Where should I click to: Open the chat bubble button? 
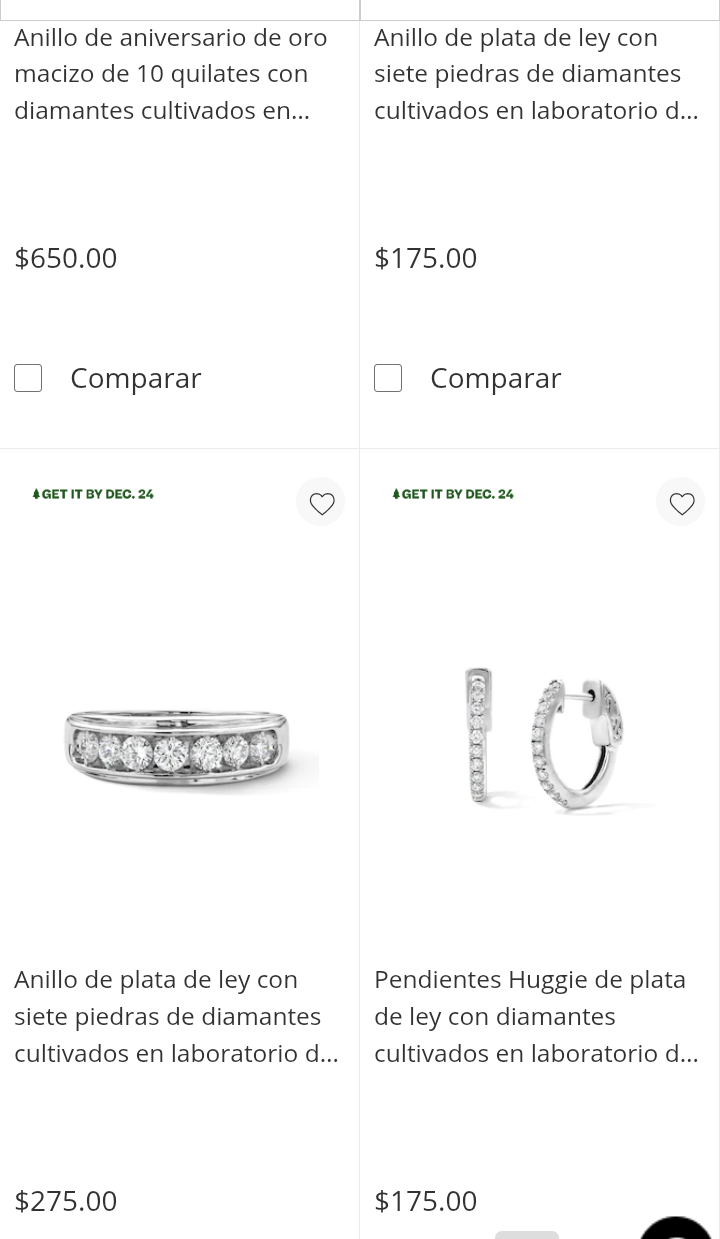tap(676, 1229)
